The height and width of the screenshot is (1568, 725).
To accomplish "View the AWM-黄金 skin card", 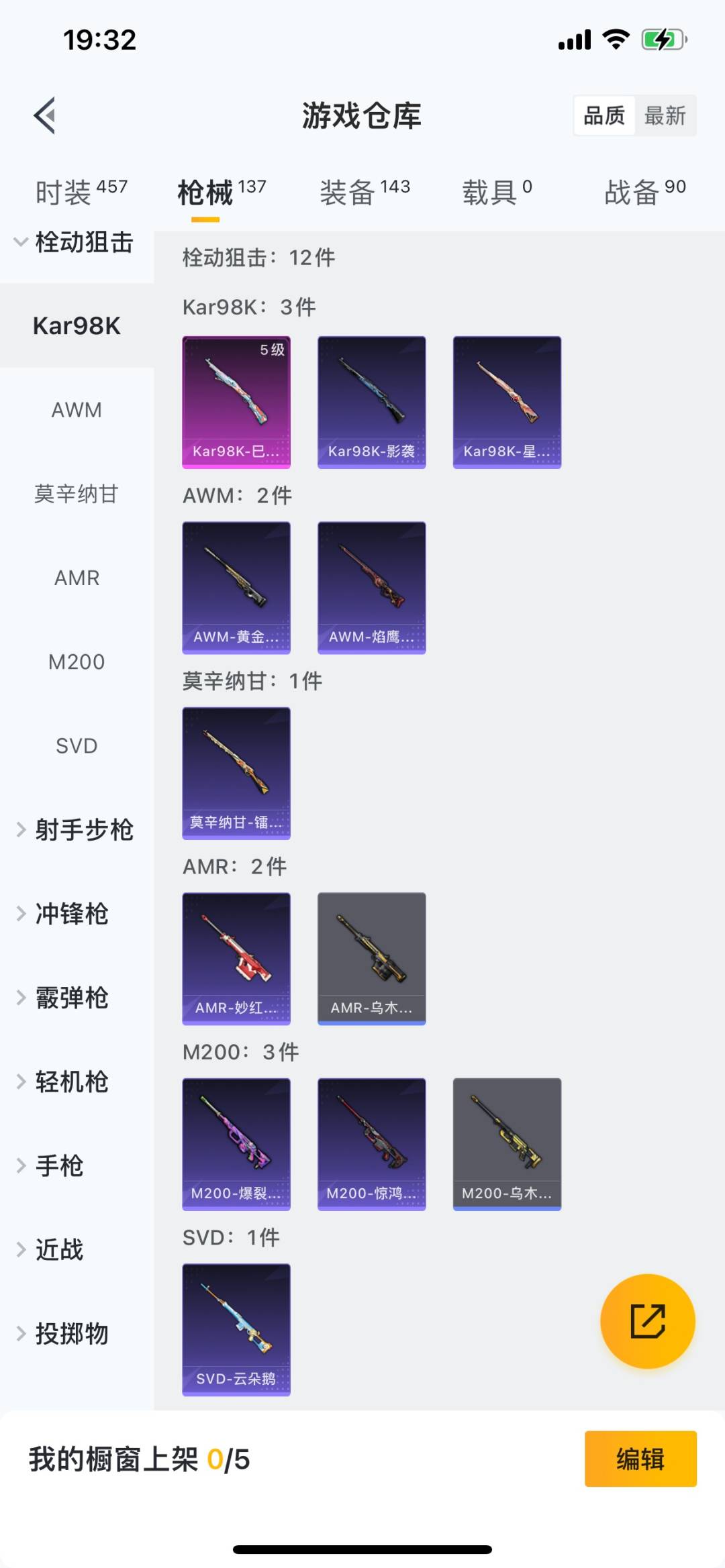I will tap(236, 587).
